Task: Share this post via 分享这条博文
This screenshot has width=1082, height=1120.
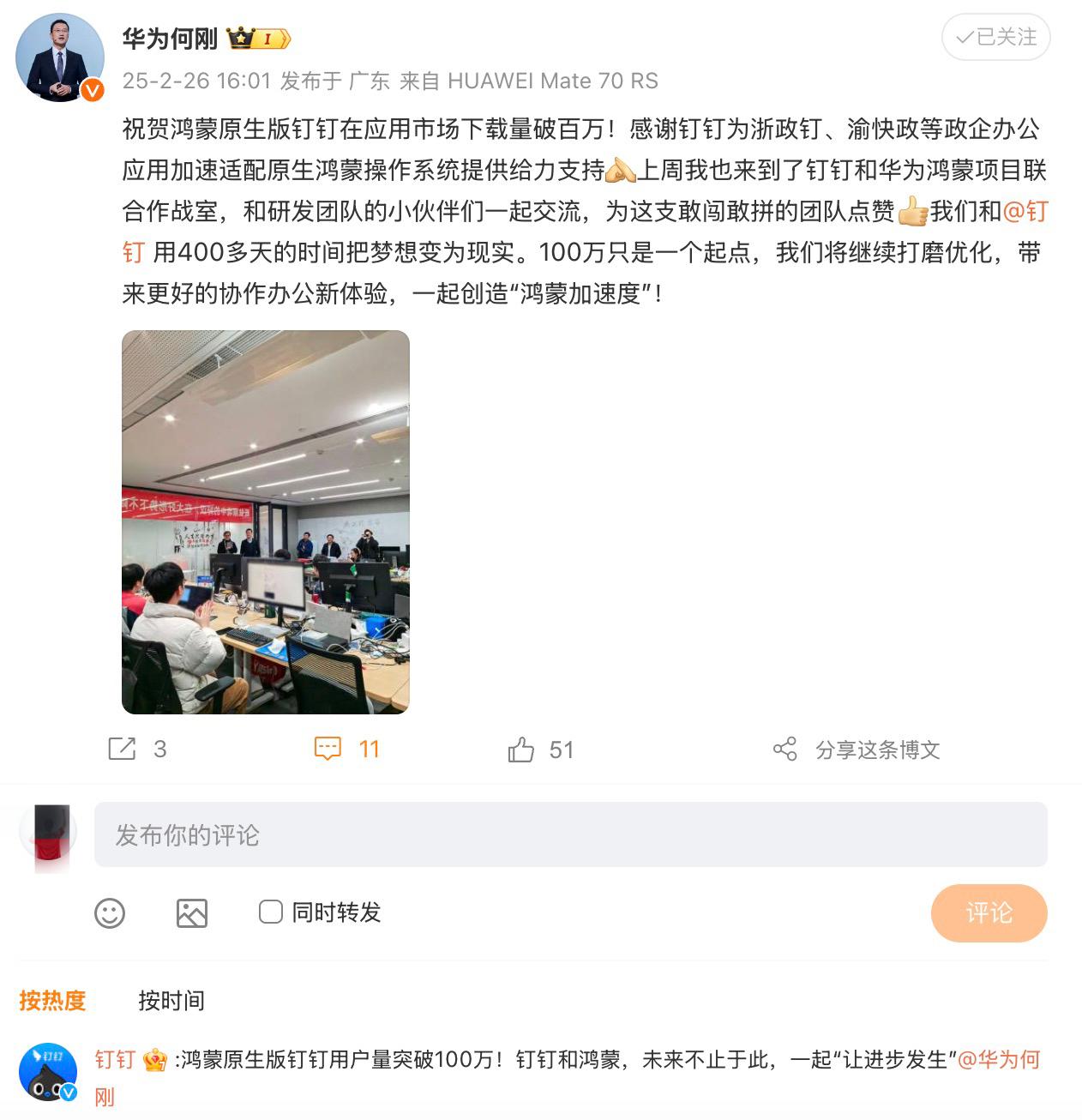Action: pyautogui.click(x=857, y=750)
